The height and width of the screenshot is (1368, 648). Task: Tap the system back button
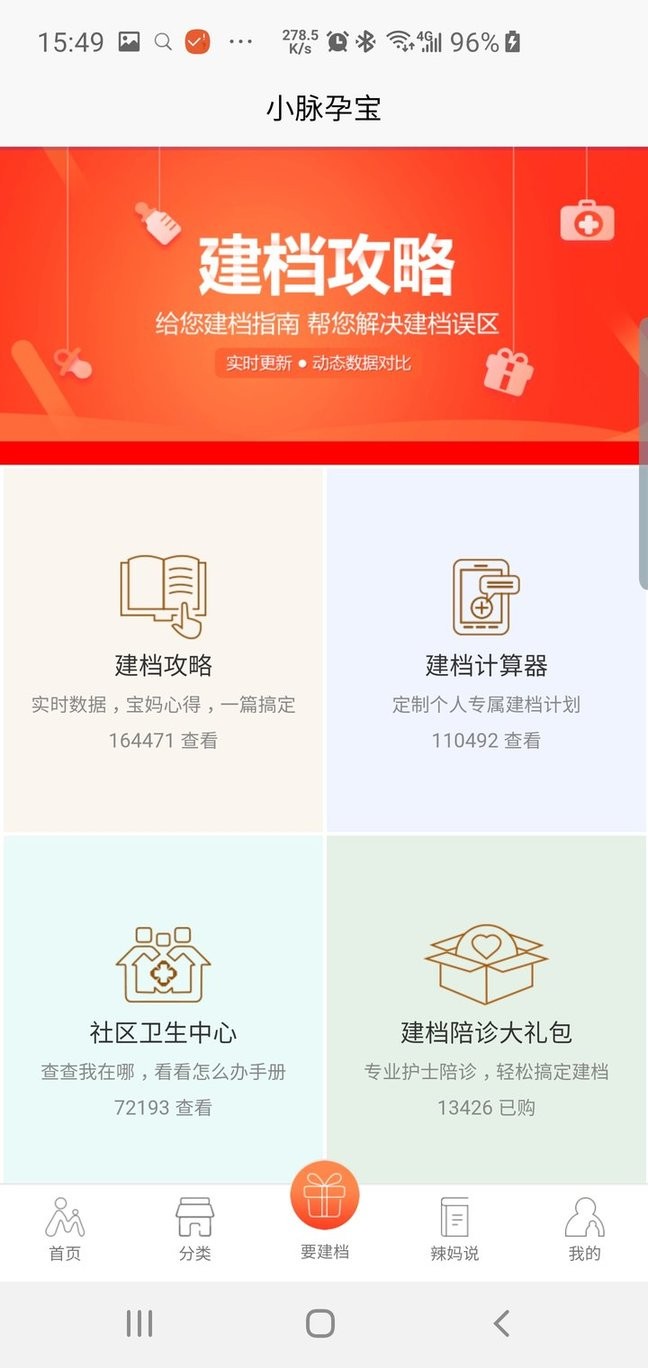tap(501, 1324)
